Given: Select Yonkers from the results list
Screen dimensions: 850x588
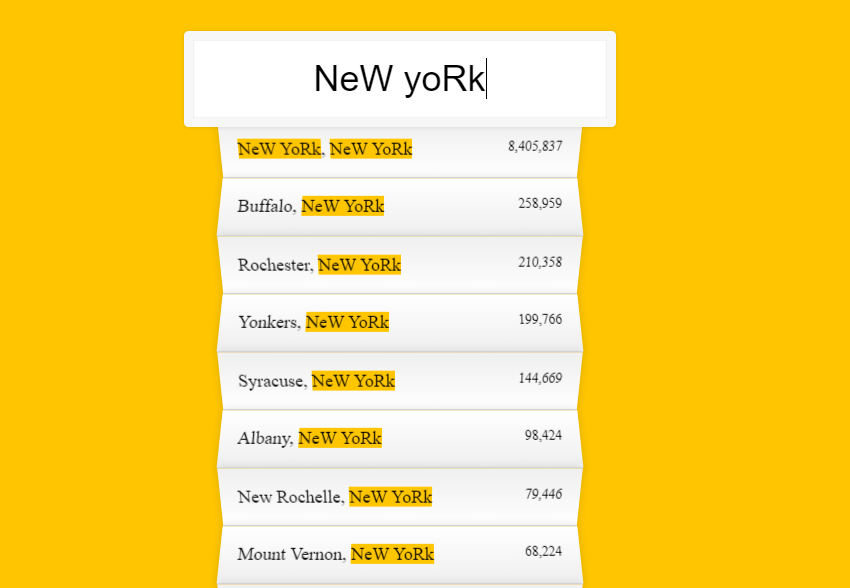Looking at the screenshot, I should 399,322.
